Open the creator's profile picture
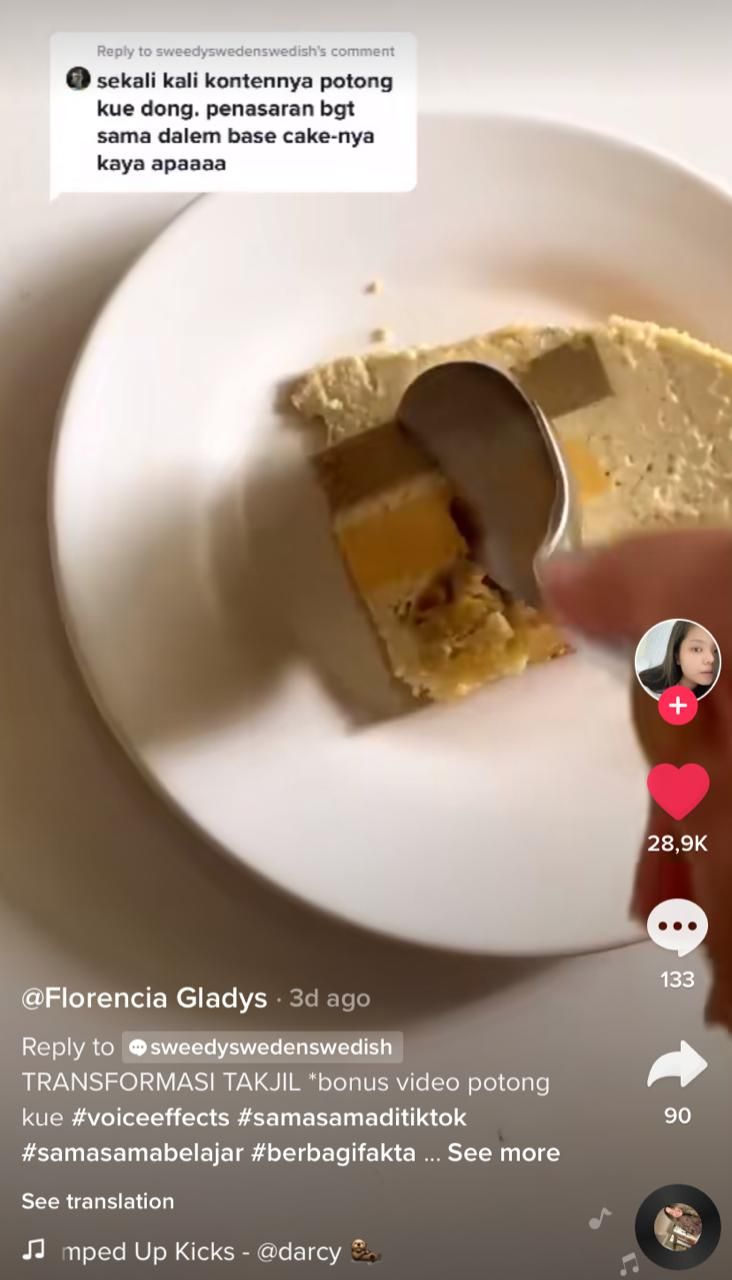 pyautogui.click(x=677, y=658)
